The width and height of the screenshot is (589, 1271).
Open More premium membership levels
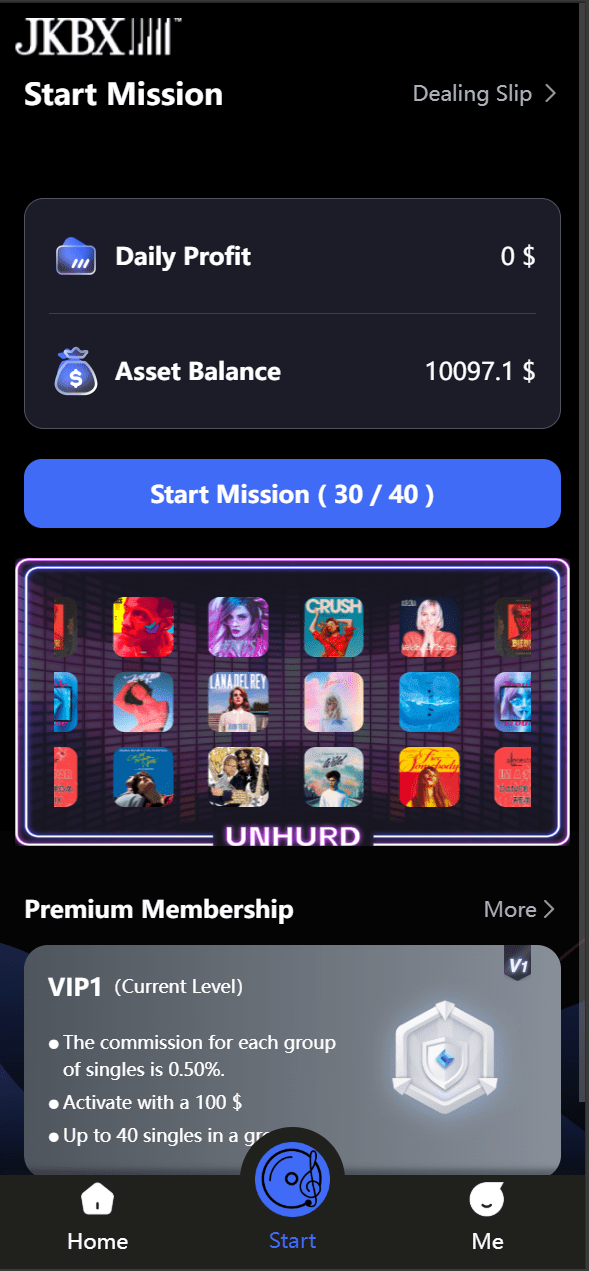click(x=519, y=909)
